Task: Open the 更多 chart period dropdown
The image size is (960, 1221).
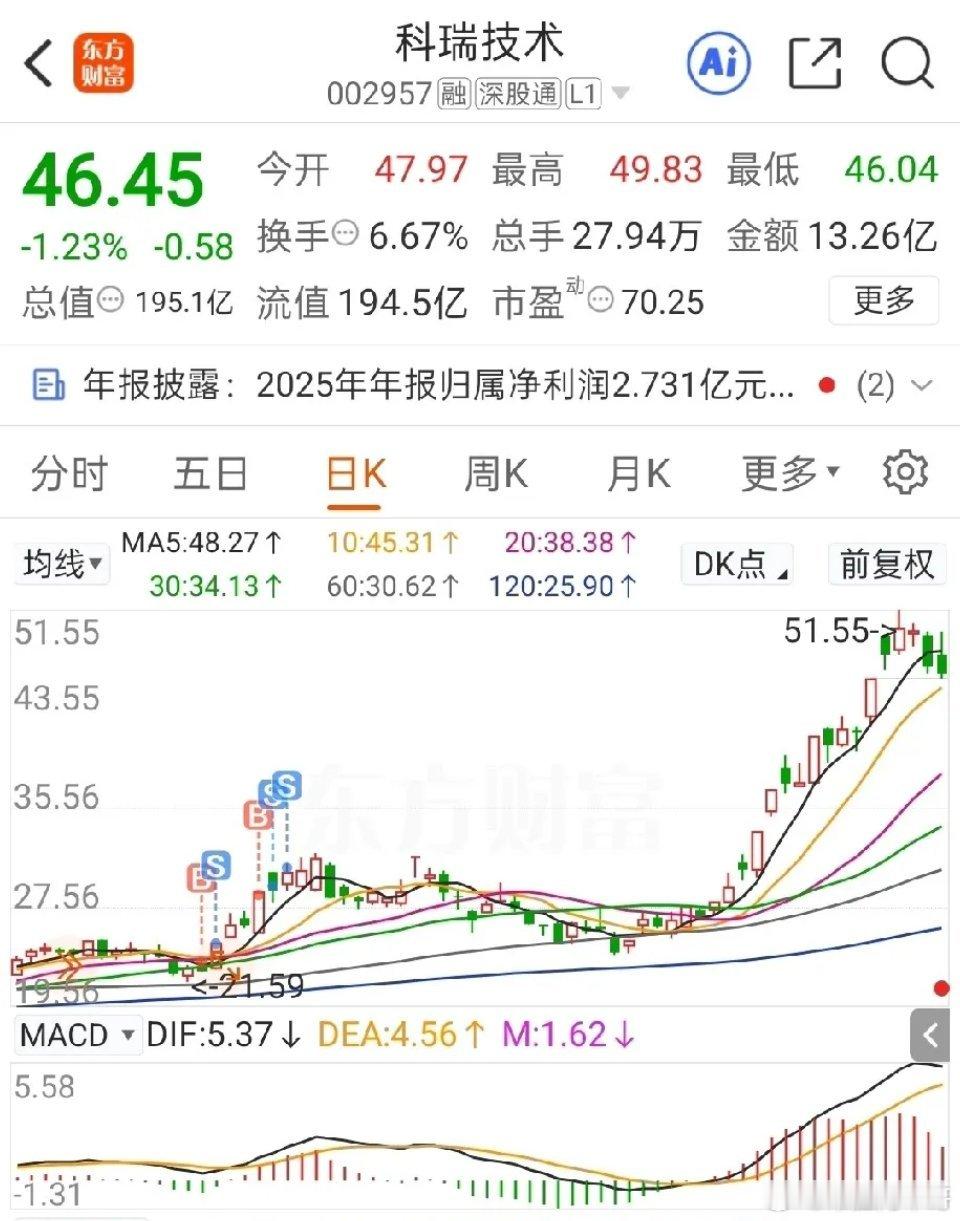Action: click(x=790, y=474)
